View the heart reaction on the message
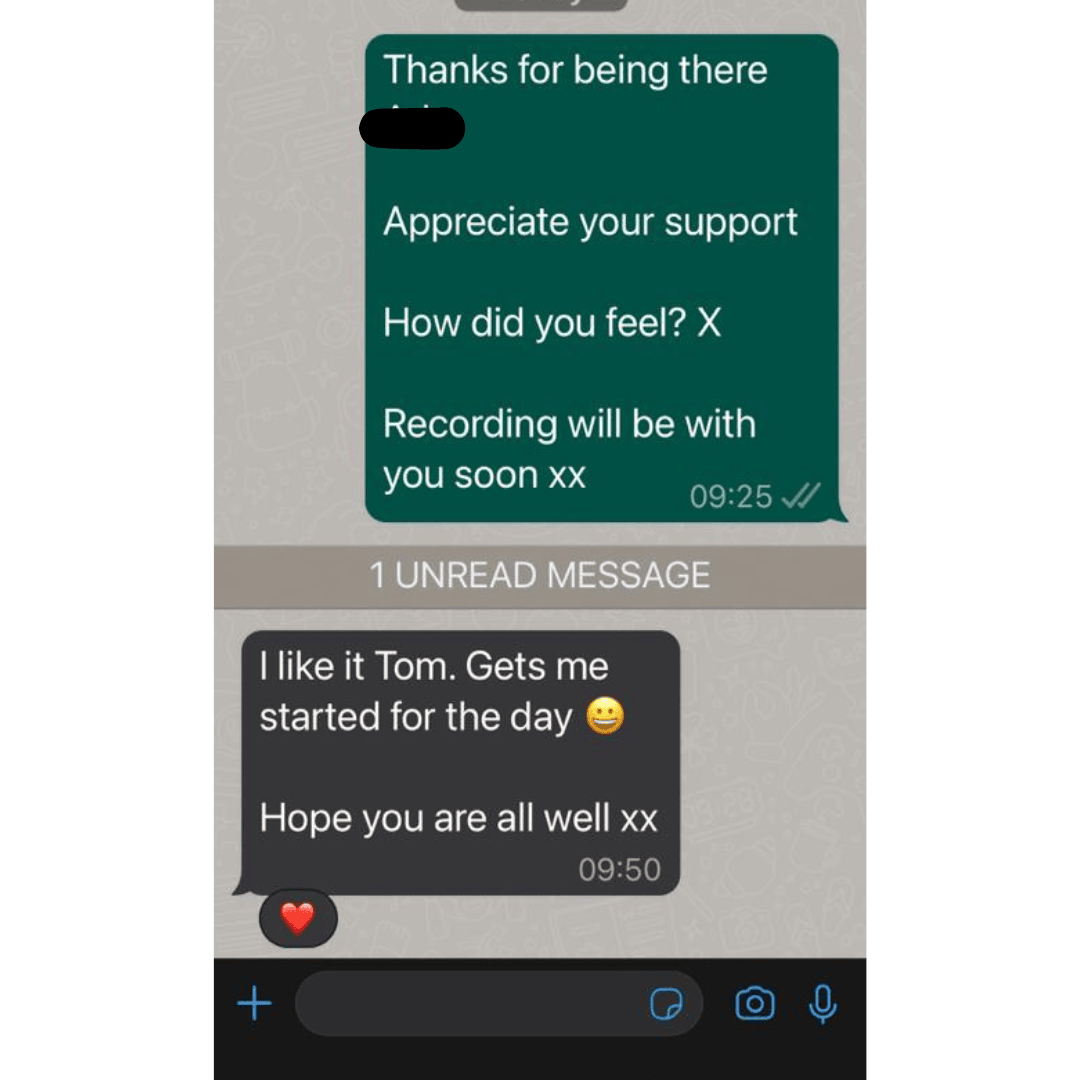1080x1080 pixels. (298, 917)
